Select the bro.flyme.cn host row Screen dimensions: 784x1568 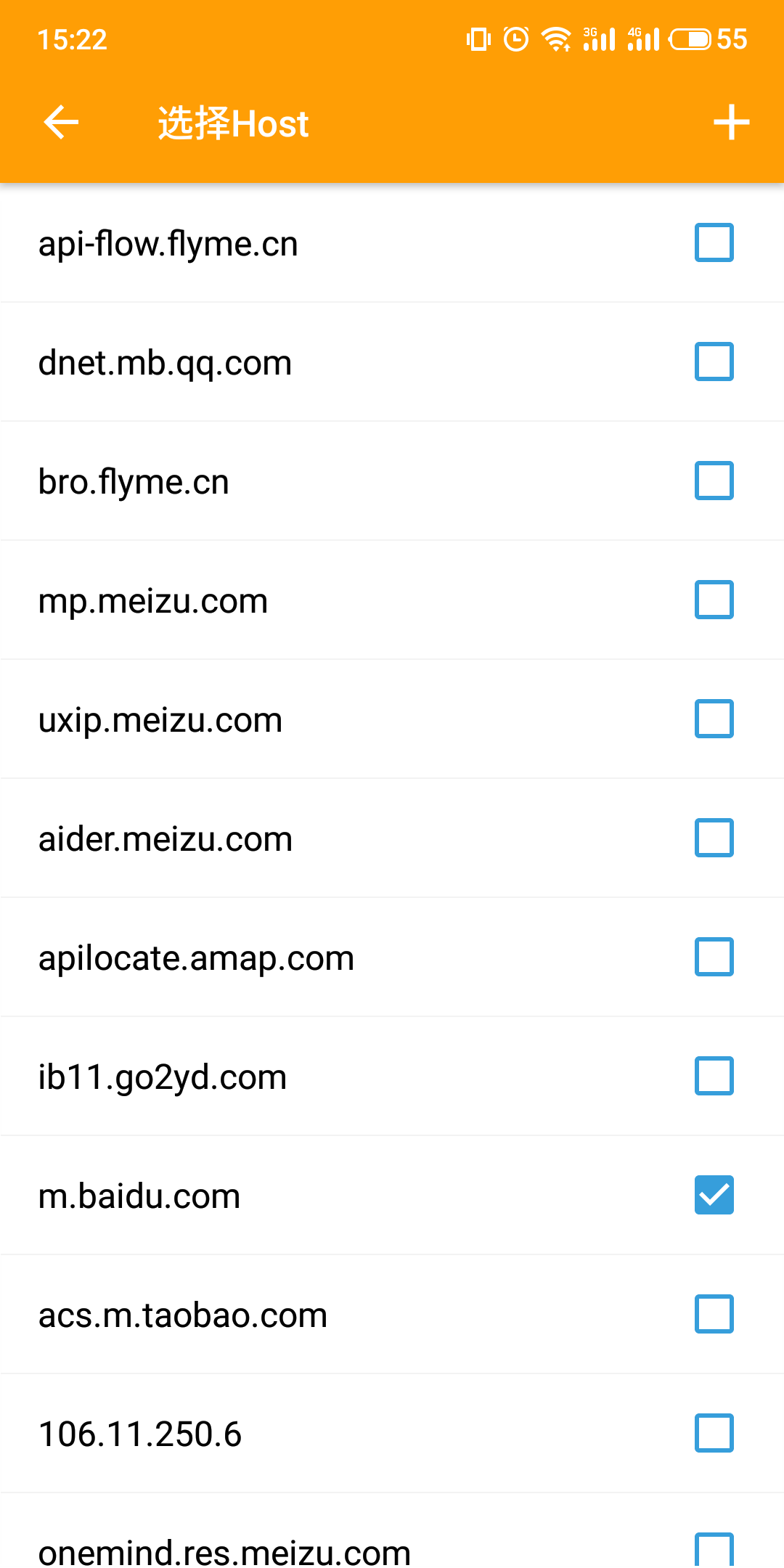(x=392, y=481)
